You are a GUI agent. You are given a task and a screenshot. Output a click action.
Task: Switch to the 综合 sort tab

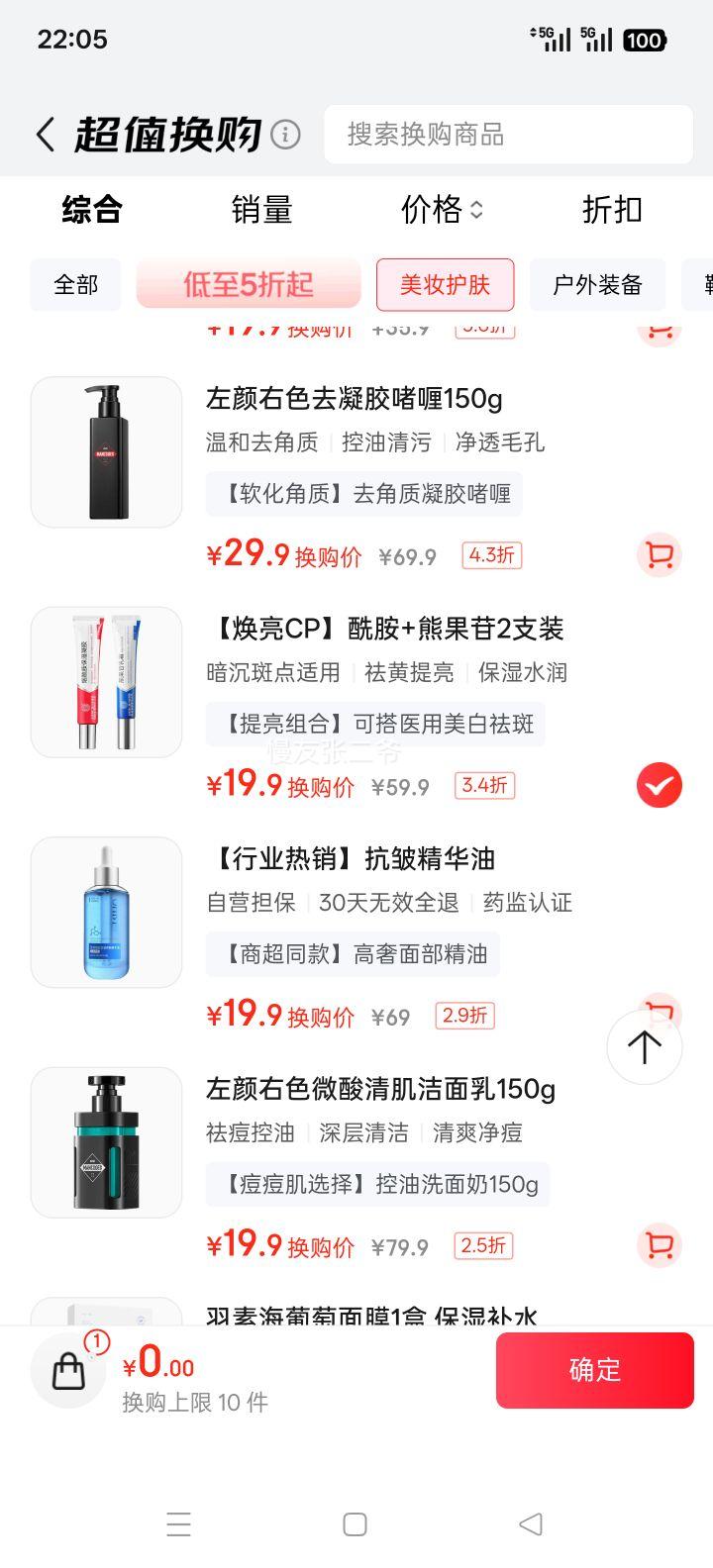tap(92, 210)
